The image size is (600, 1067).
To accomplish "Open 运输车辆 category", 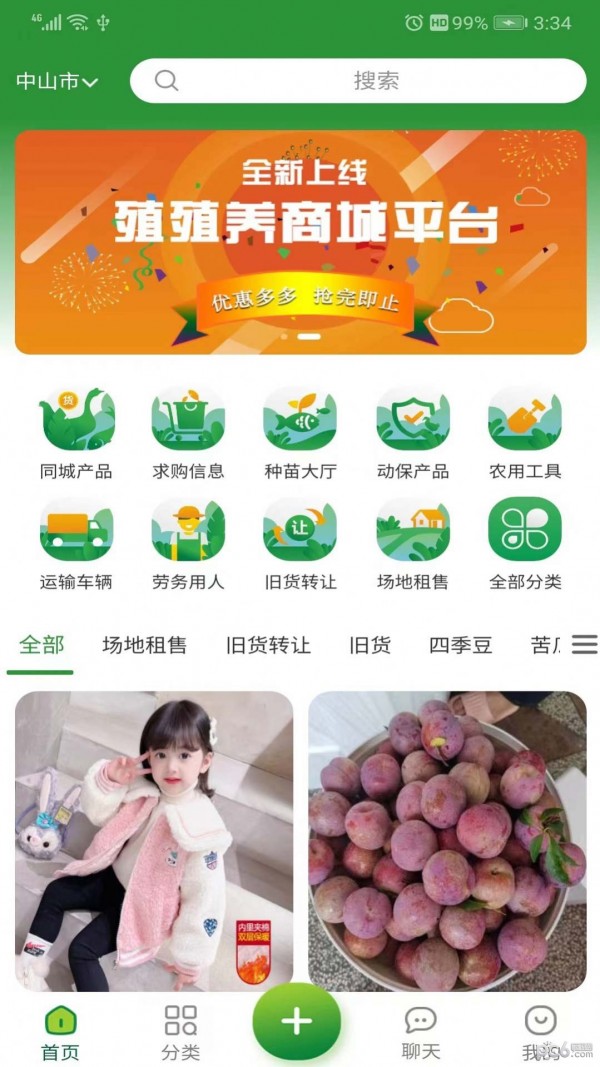I will (x=76, y=543).
